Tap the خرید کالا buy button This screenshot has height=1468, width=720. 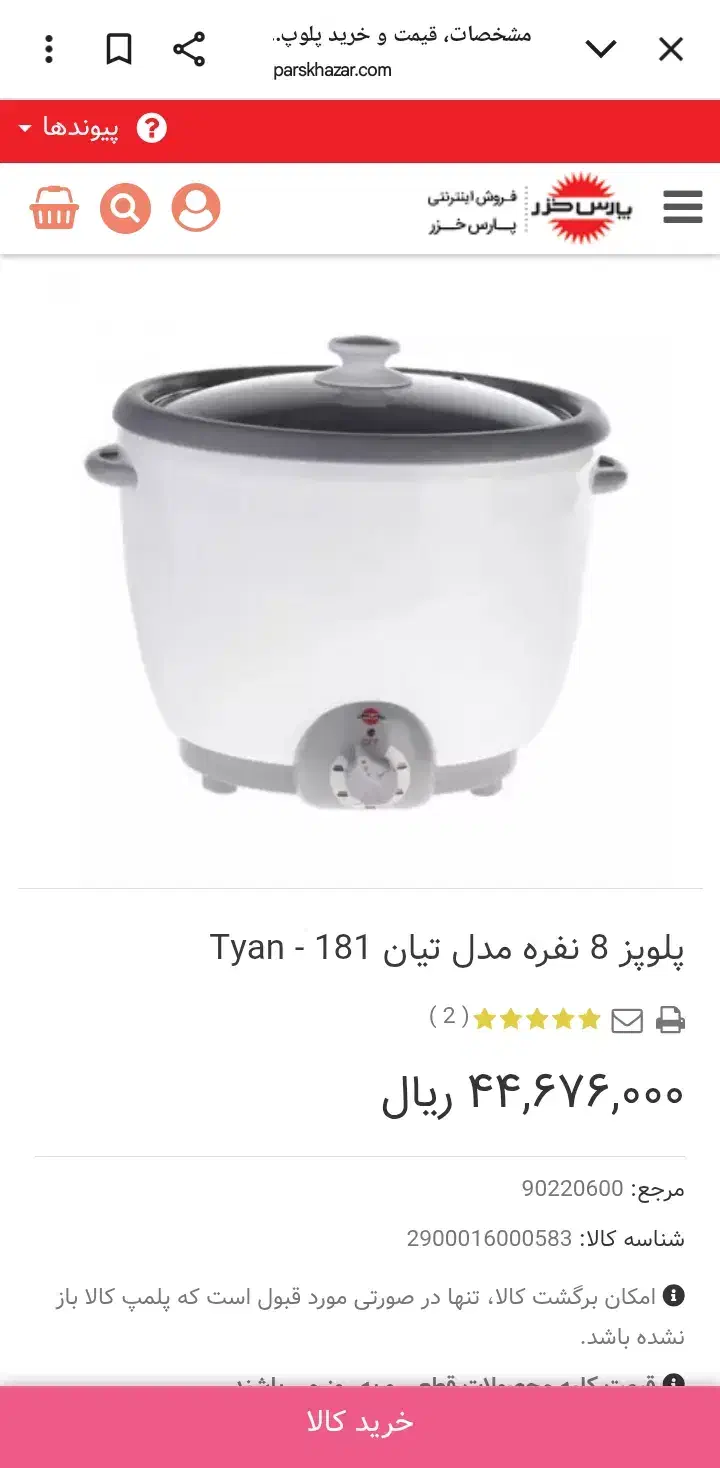[x=360, y=1422]
